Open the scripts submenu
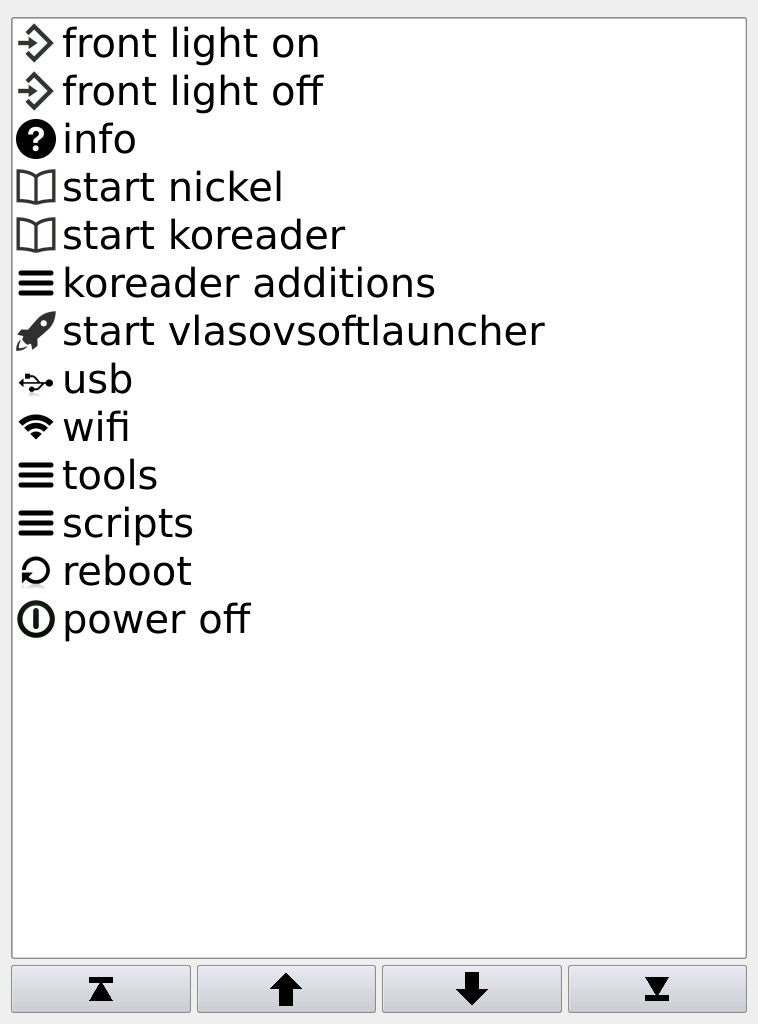The width and height of the screenshot is (758, 1024). tap(127, 524)
